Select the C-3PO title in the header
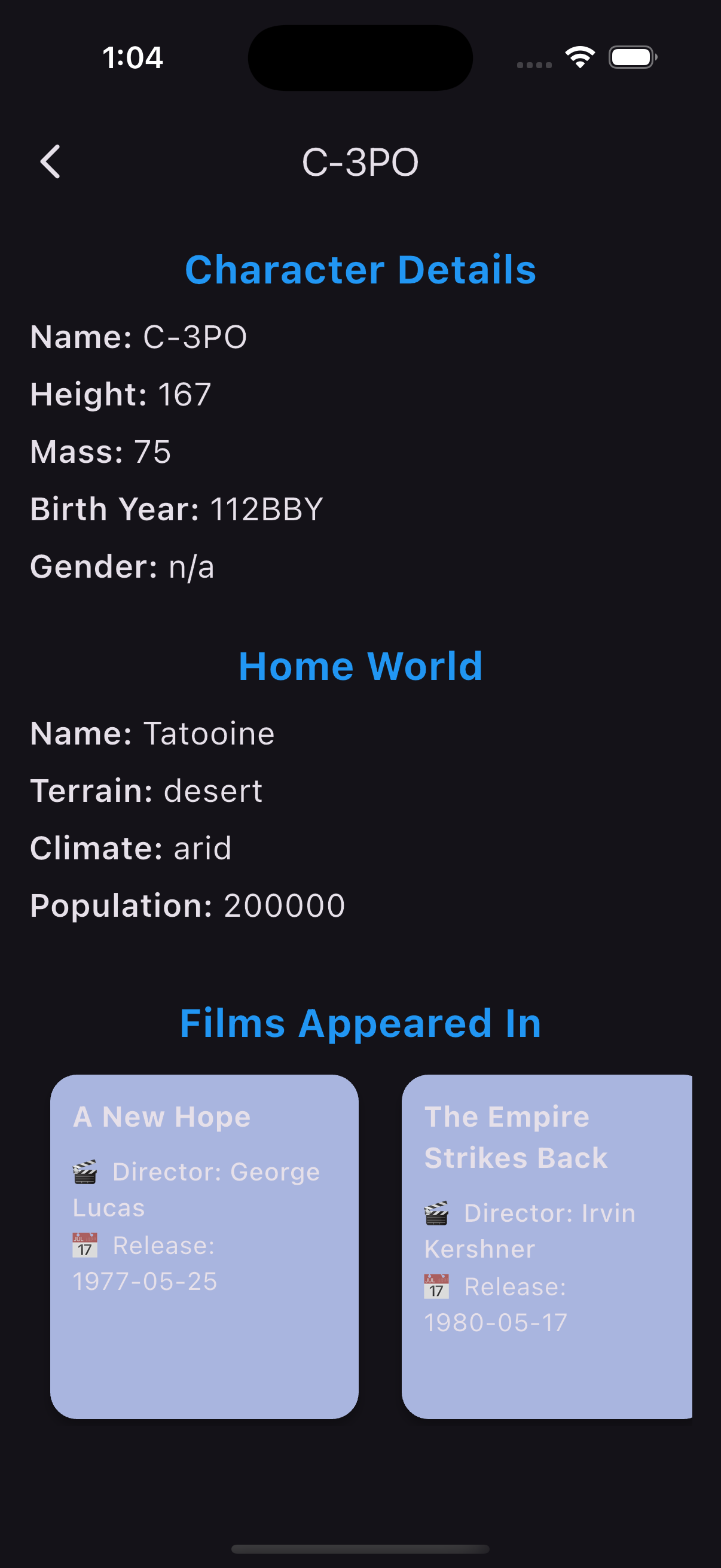Screen dimensions: 721x1568 point(360,161)
